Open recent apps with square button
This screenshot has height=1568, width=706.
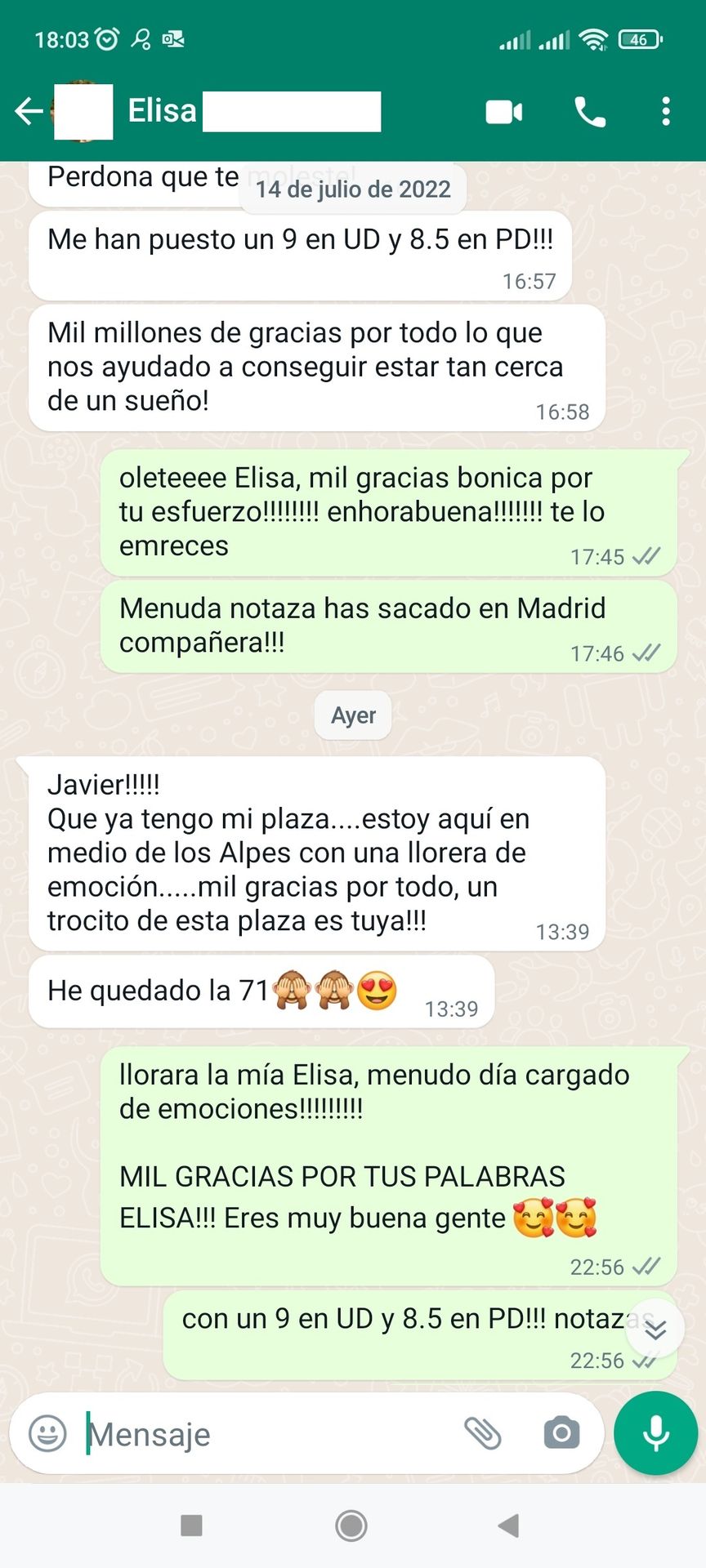[191, 1526]
